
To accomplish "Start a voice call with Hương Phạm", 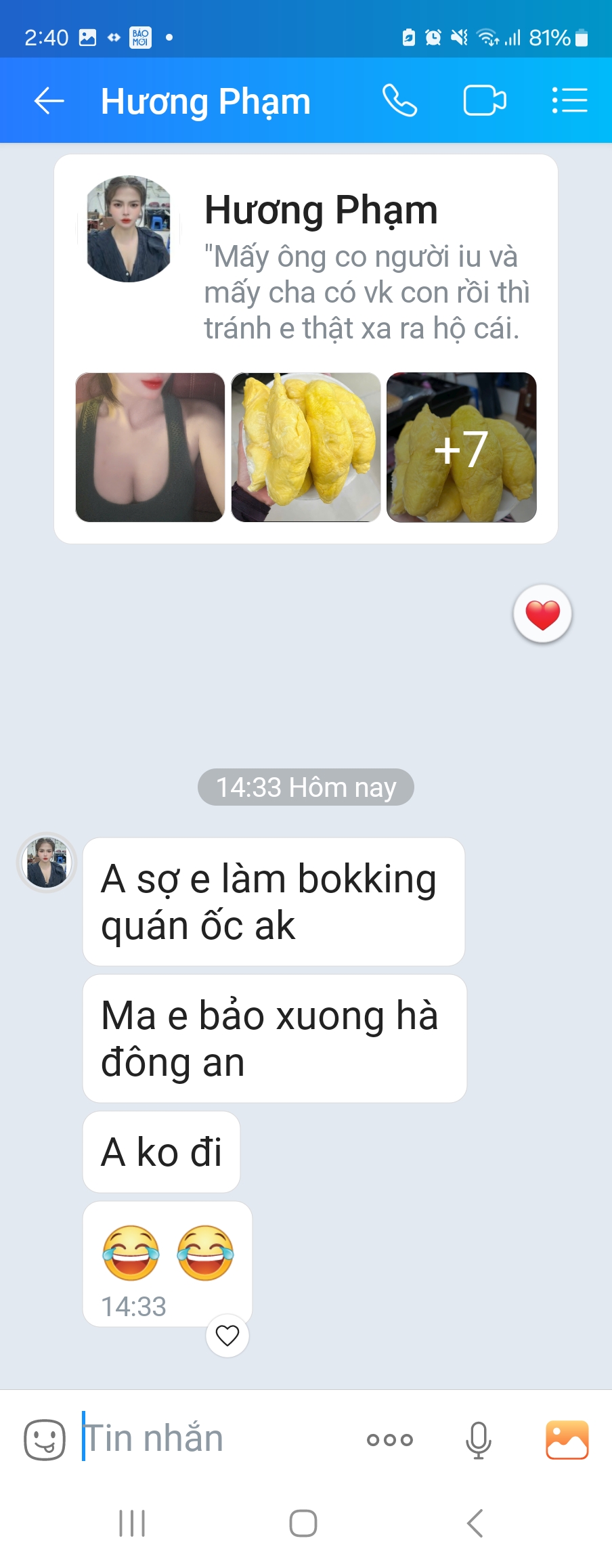I will tap(399, 102).
